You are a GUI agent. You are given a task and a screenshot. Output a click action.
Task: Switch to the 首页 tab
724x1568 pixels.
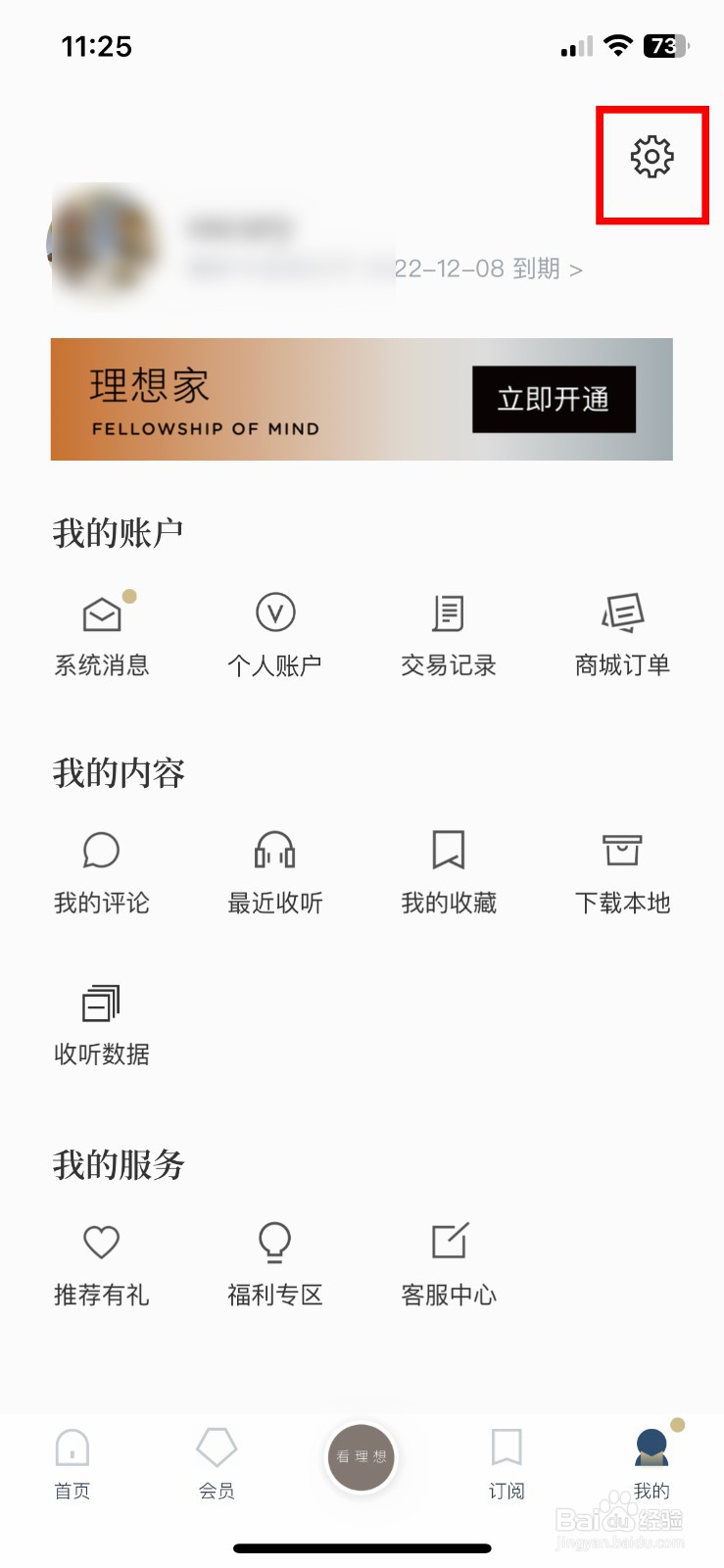point(72,1464)
